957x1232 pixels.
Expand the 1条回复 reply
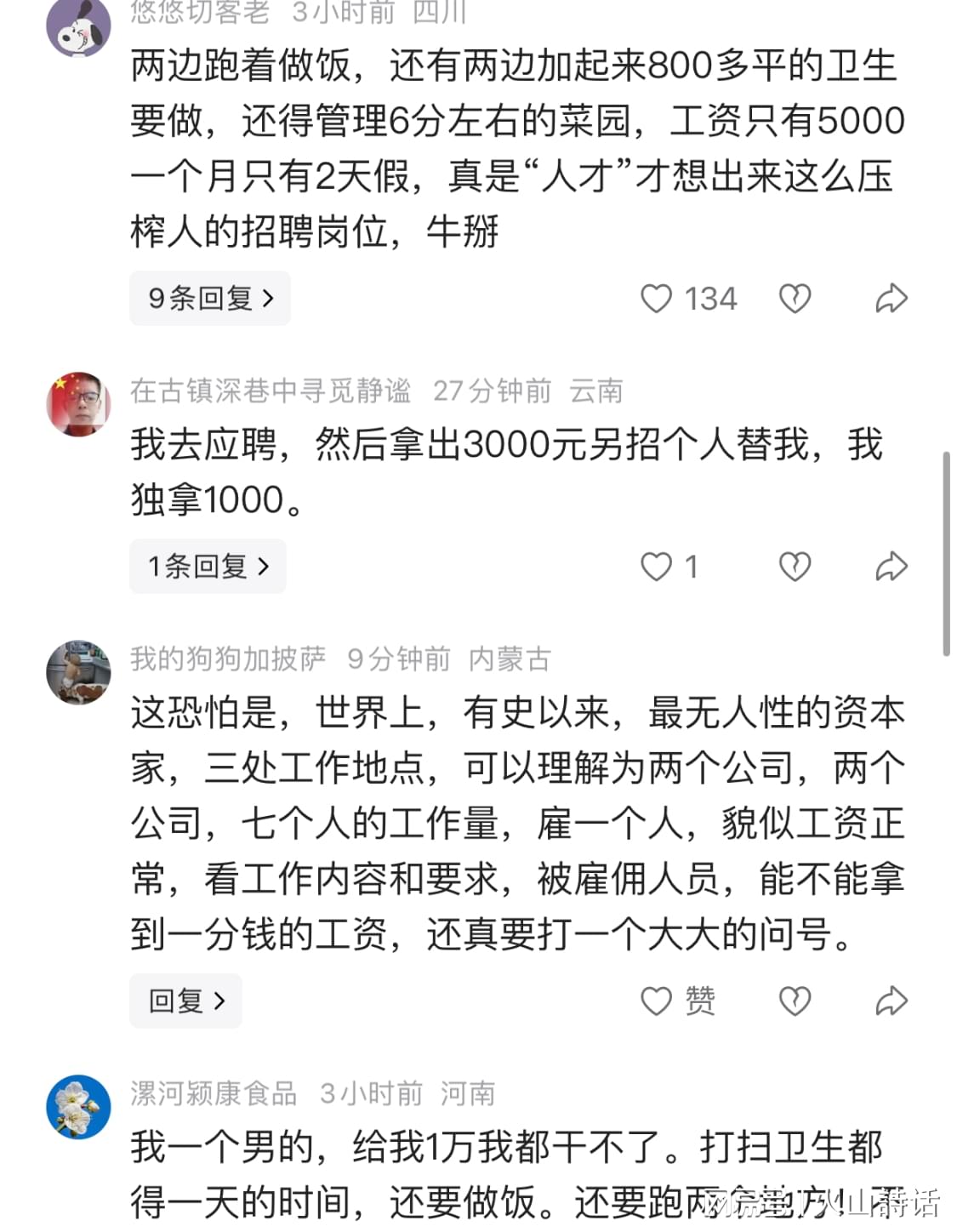click(x=208, y=567)
